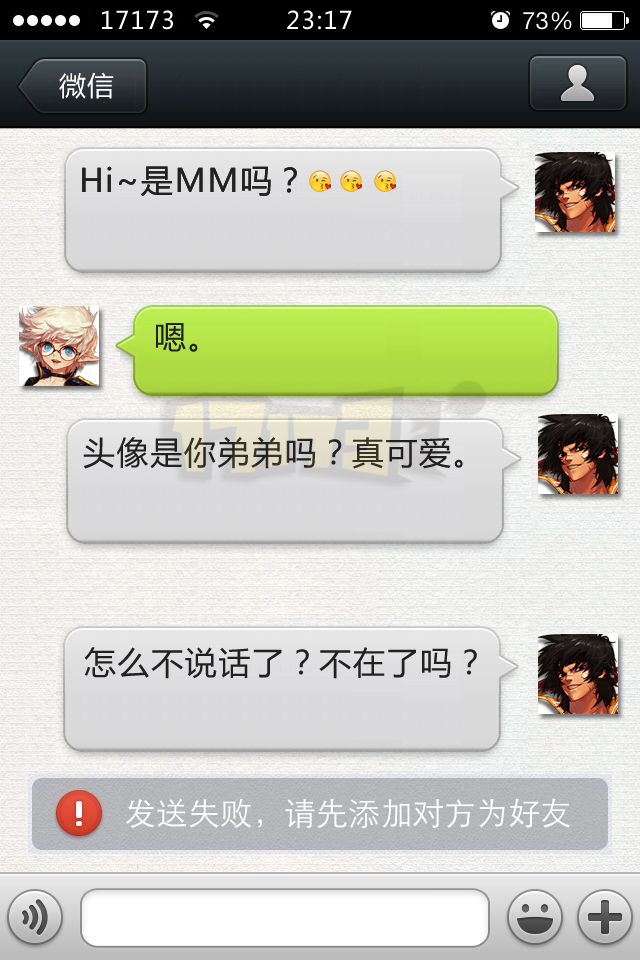View avatar profile beside 怎么不说话了 message
Screen dimensions: 640x960
[577, 673]
